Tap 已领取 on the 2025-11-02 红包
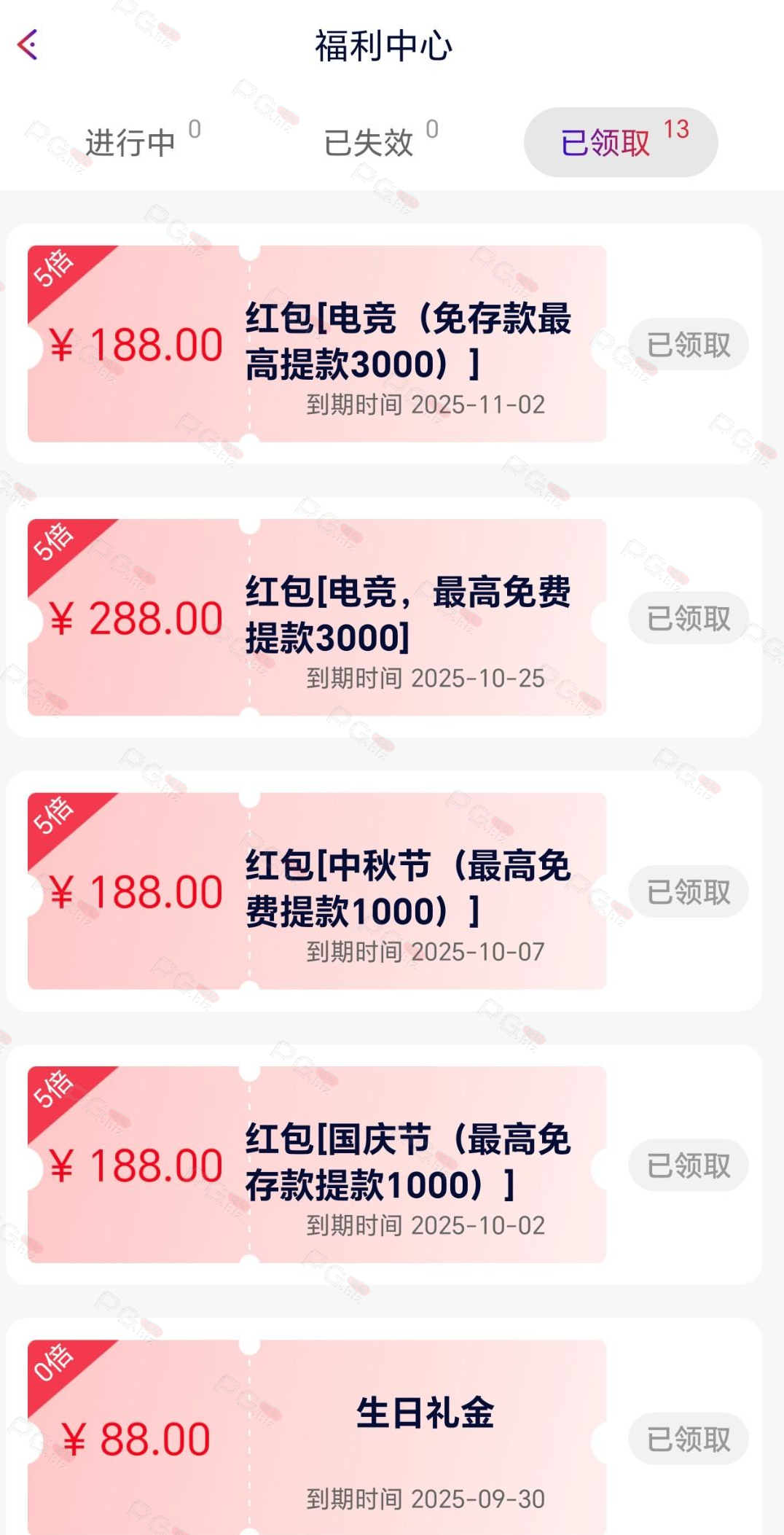The height and width of the screenshot is (1535, 784). pyautogui.click(x=688, y=344)
